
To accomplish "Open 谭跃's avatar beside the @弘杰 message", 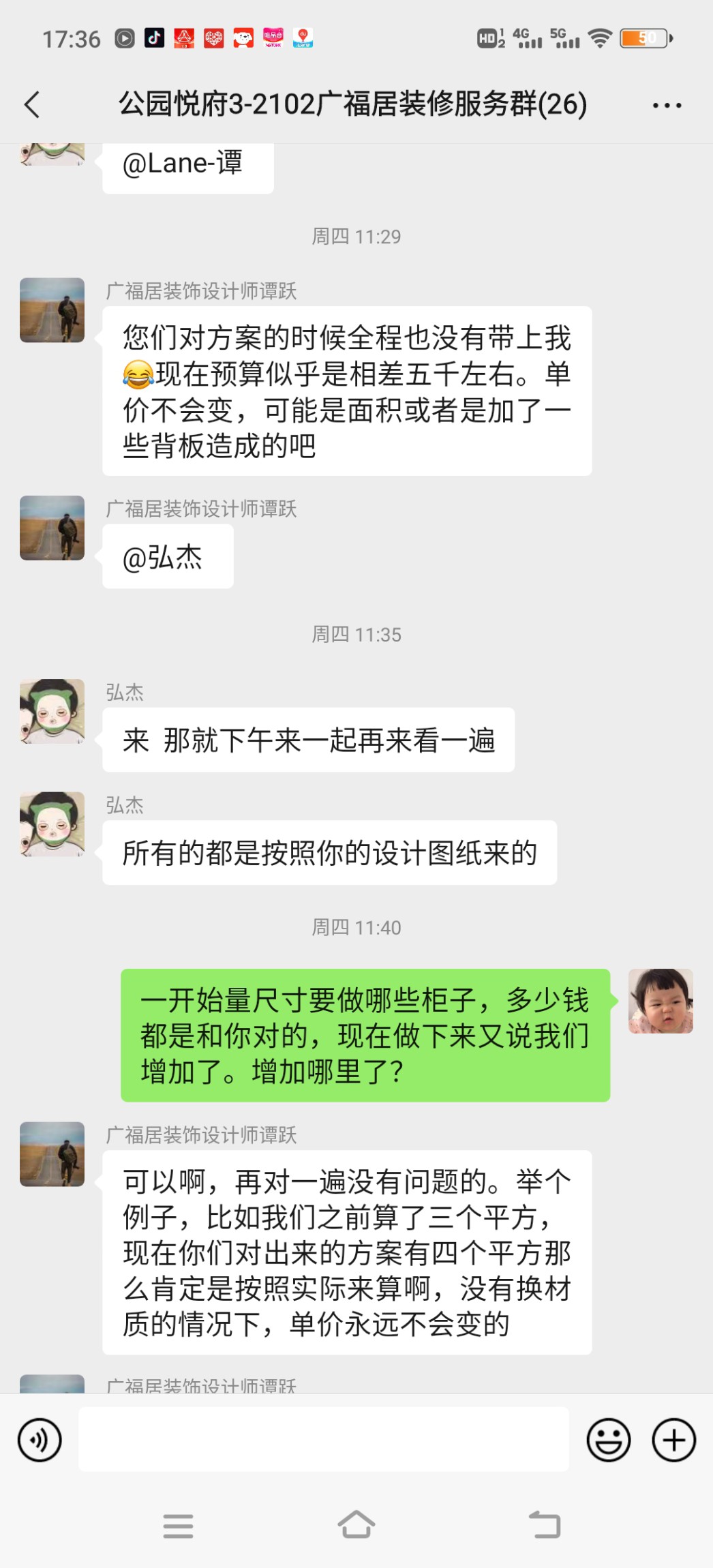I will [x=52, y=528].
